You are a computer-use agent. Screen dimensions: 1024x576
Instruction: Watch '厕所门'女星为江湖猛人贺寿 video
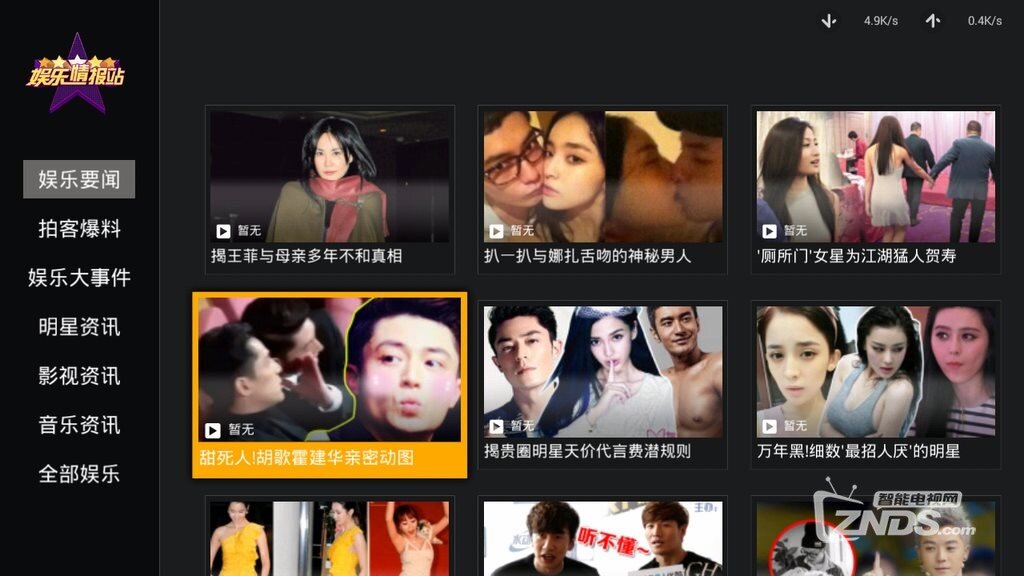coord(876,188)
